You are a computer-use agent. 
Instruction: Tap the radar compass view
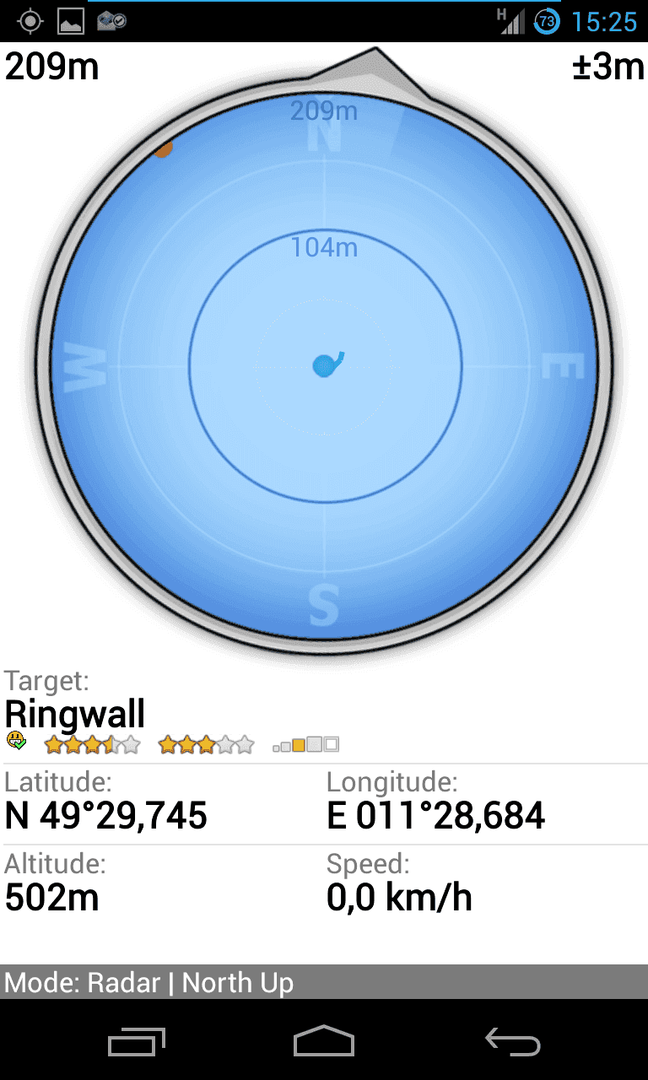pos(324,365)
